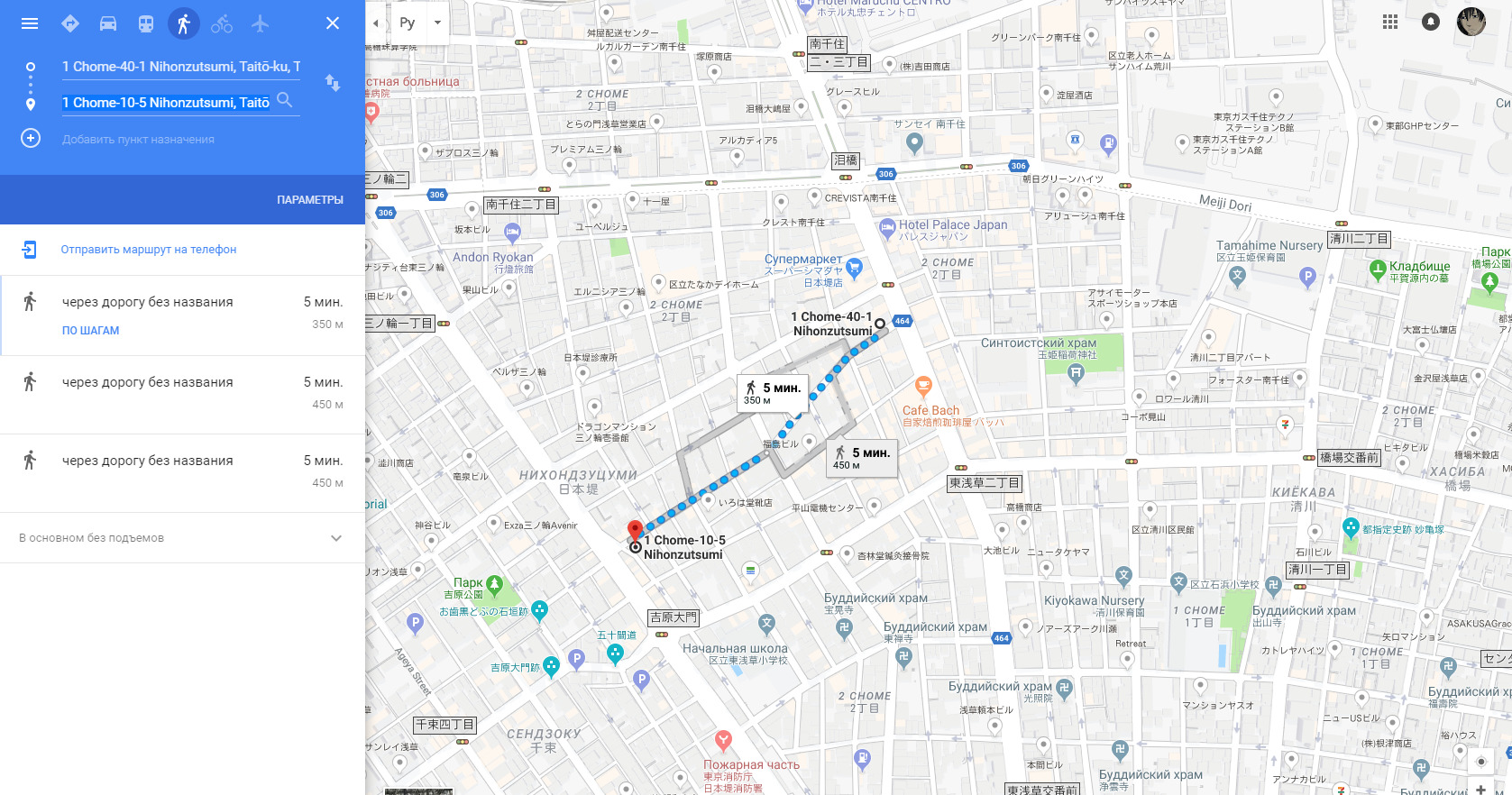Collapse the side panel arrow
1512x795 pixels.
(x=376, y=23)
